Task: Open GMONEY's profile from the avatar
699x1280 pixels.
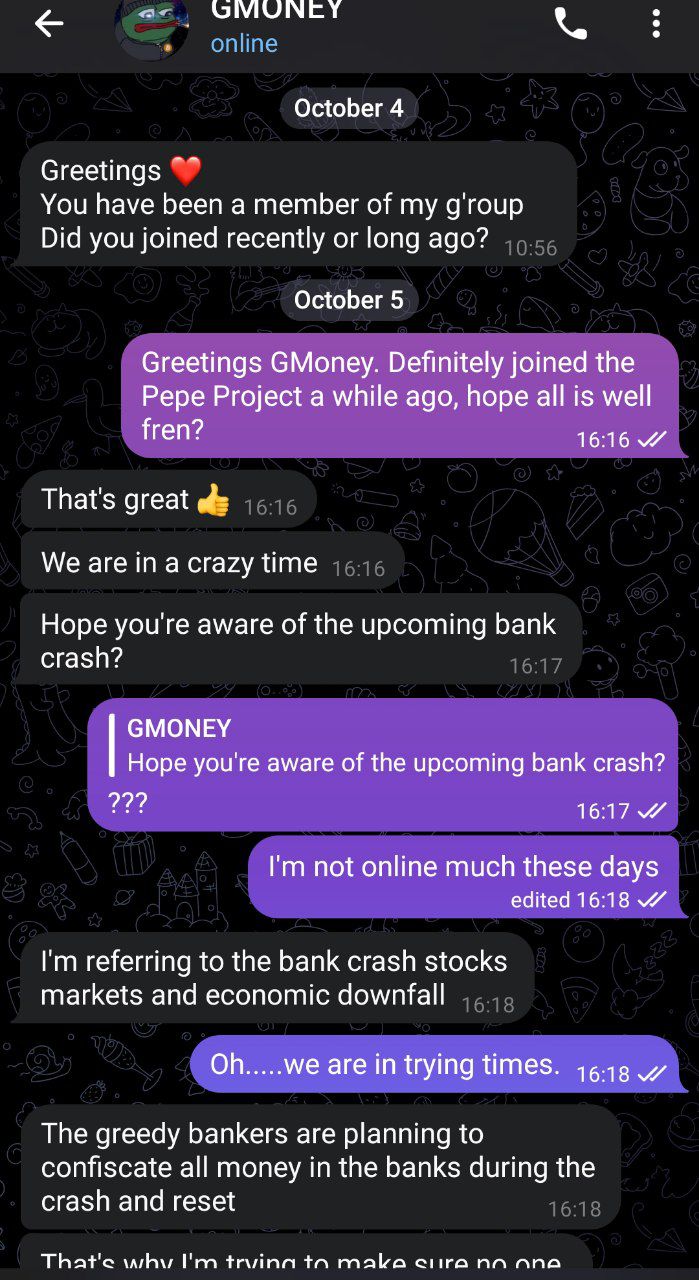Action: pos(152,27)
